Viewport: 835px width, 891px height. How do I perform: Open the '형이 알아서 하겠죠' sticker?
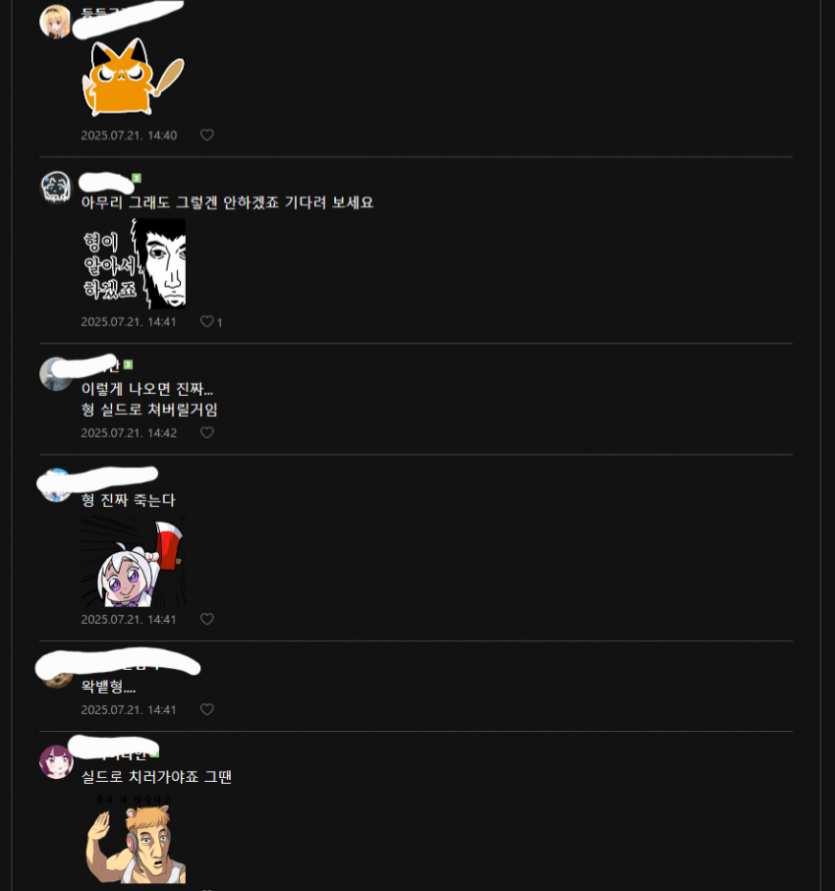click(x=133, y=264)
